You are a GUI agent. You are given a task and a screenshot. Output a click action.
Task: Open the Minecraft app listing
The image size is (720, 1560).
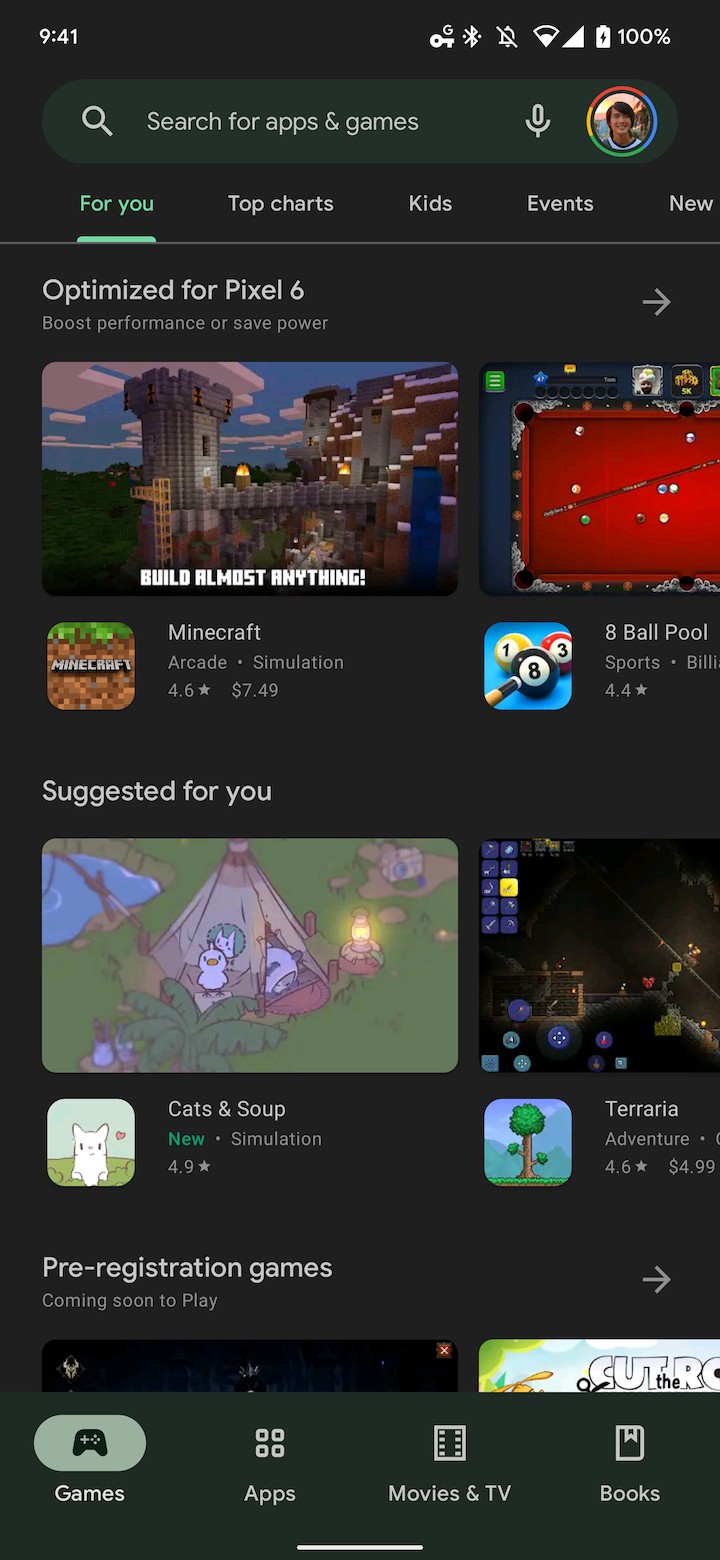[x=215, y=660]
